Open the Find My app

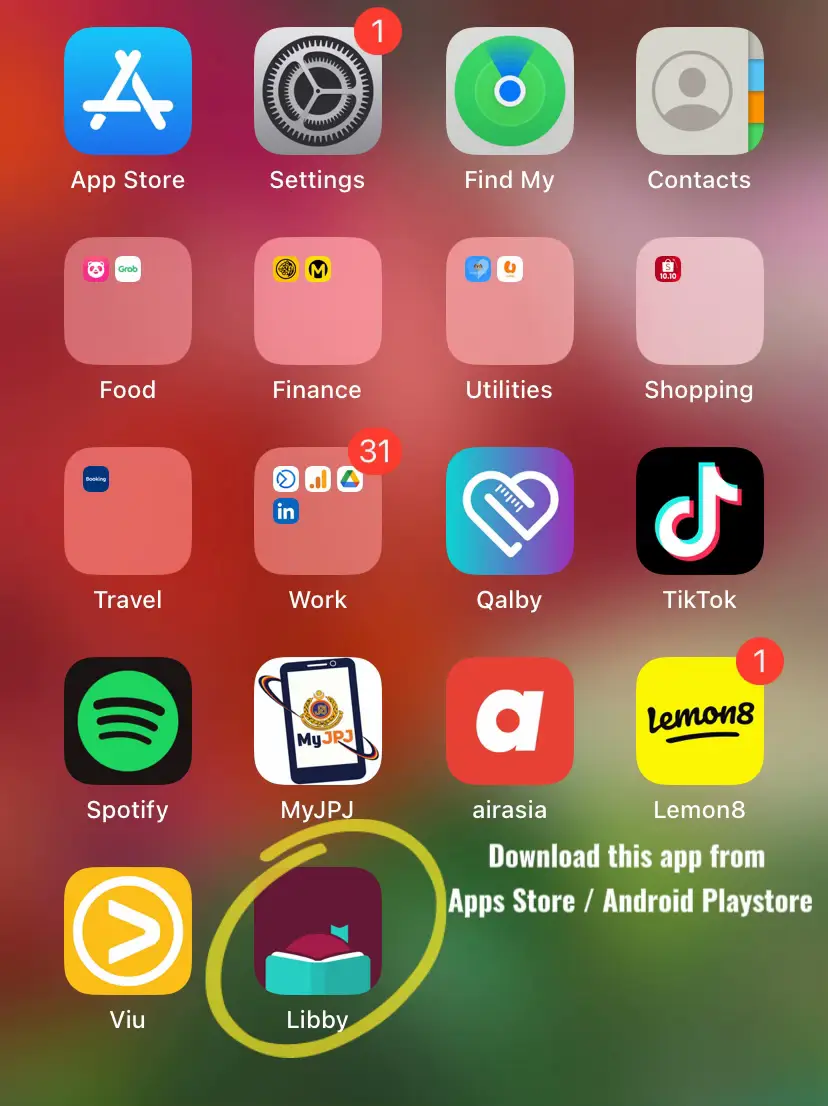coord(509,91)
